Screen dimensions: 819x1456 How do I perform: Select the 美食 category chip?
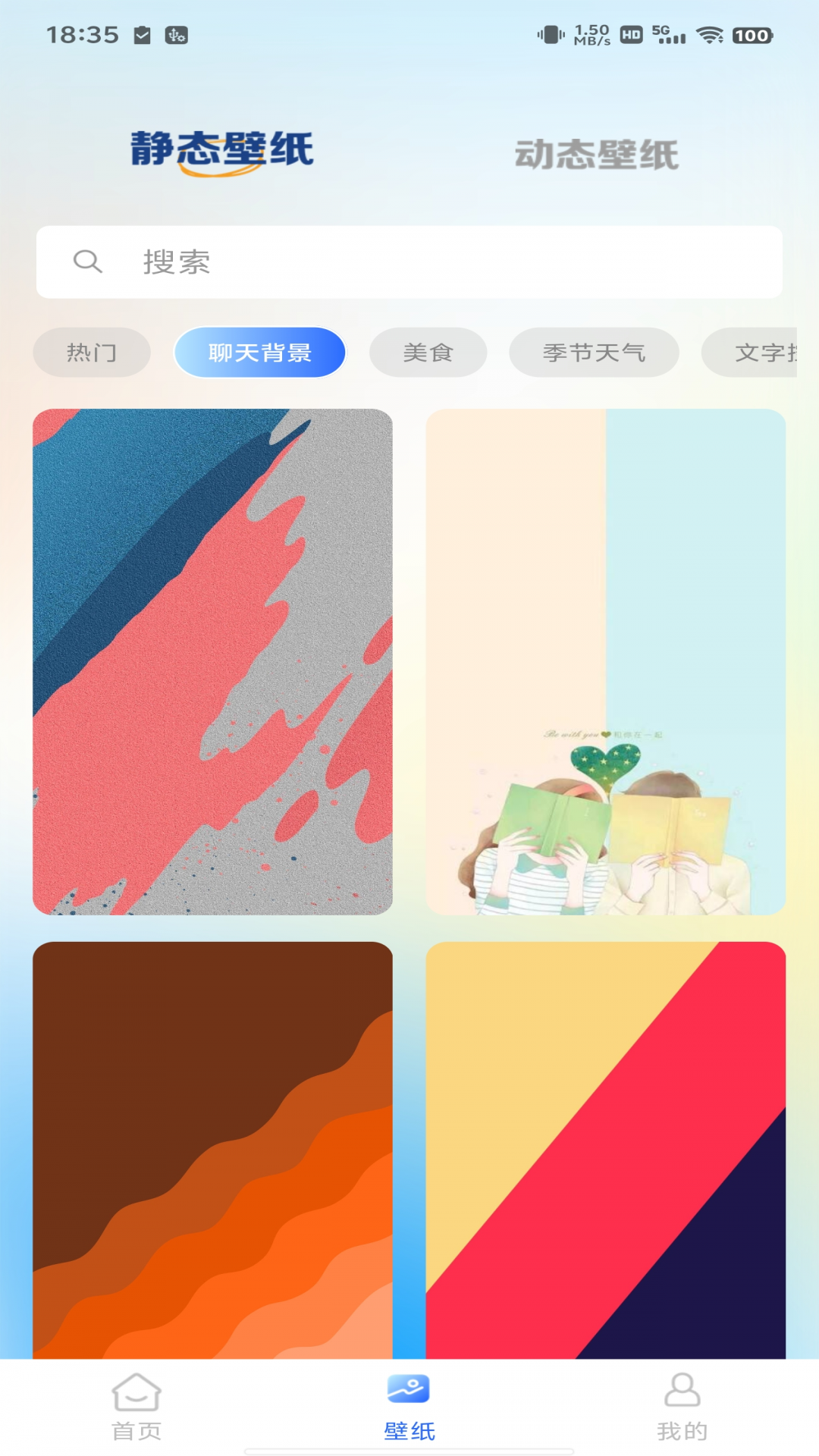[428, 352]
